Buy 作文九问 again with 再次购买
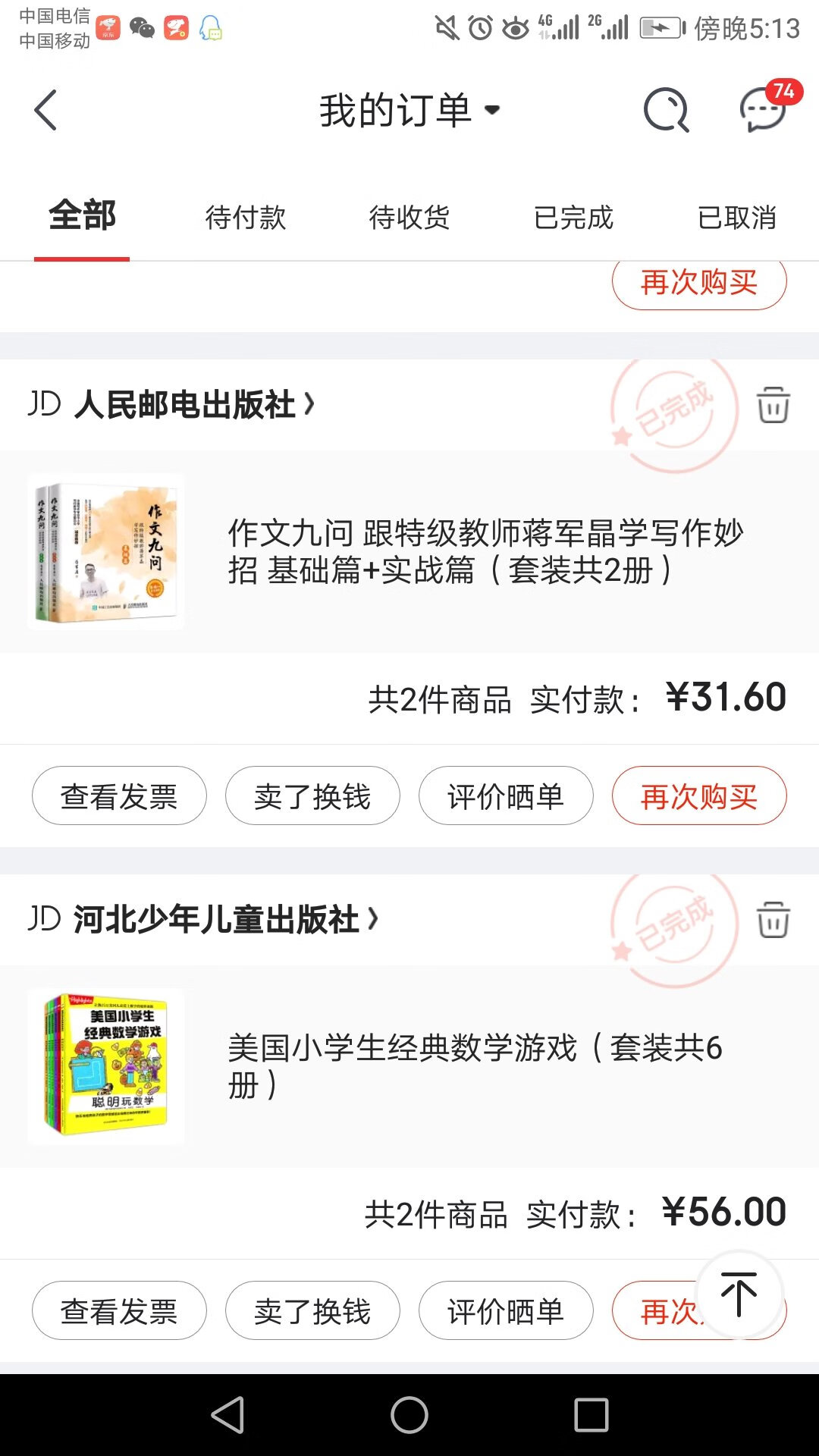The height and width of the screenshot is (1456, 819). click(x=699, y=795)
